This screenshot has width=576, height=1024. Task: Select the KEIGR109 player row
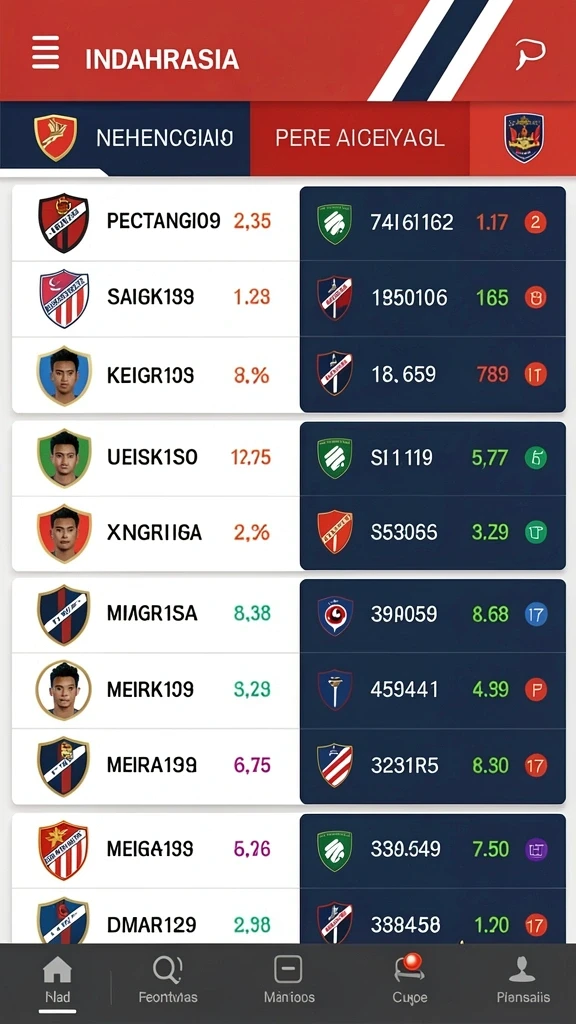pos(156,375)
